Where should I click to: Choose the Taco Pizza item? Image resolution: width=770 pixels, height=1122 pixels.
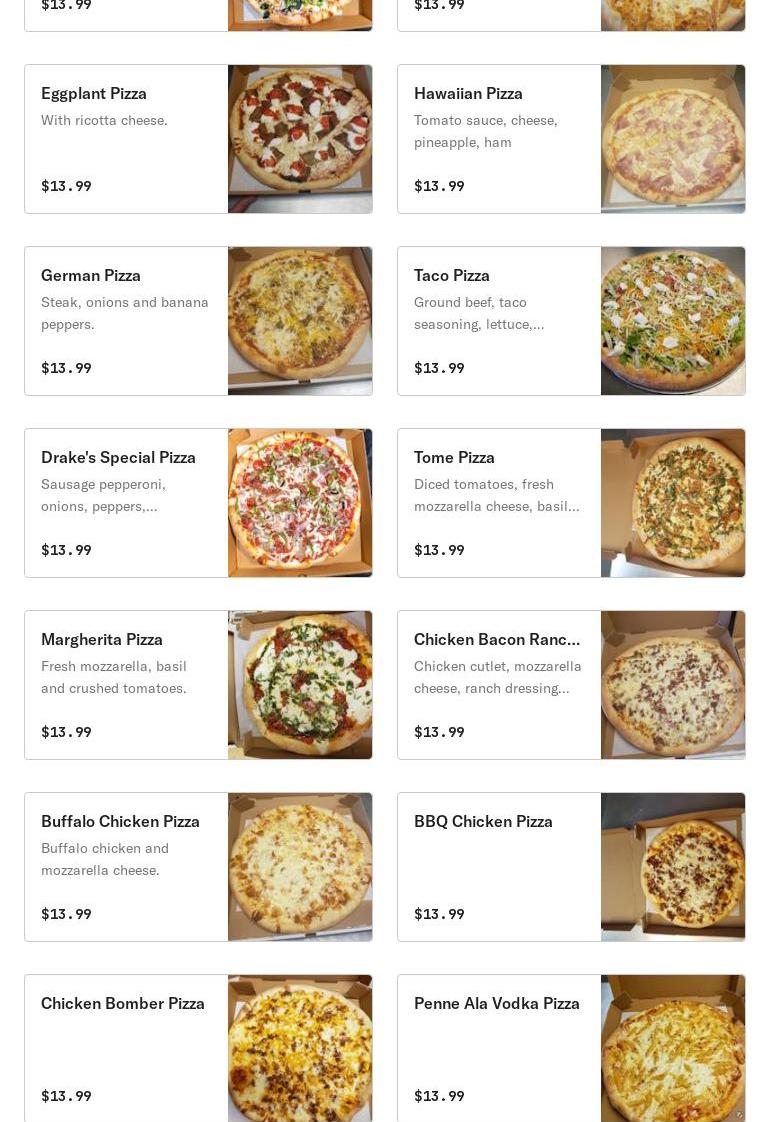click(x=571, y=321)
